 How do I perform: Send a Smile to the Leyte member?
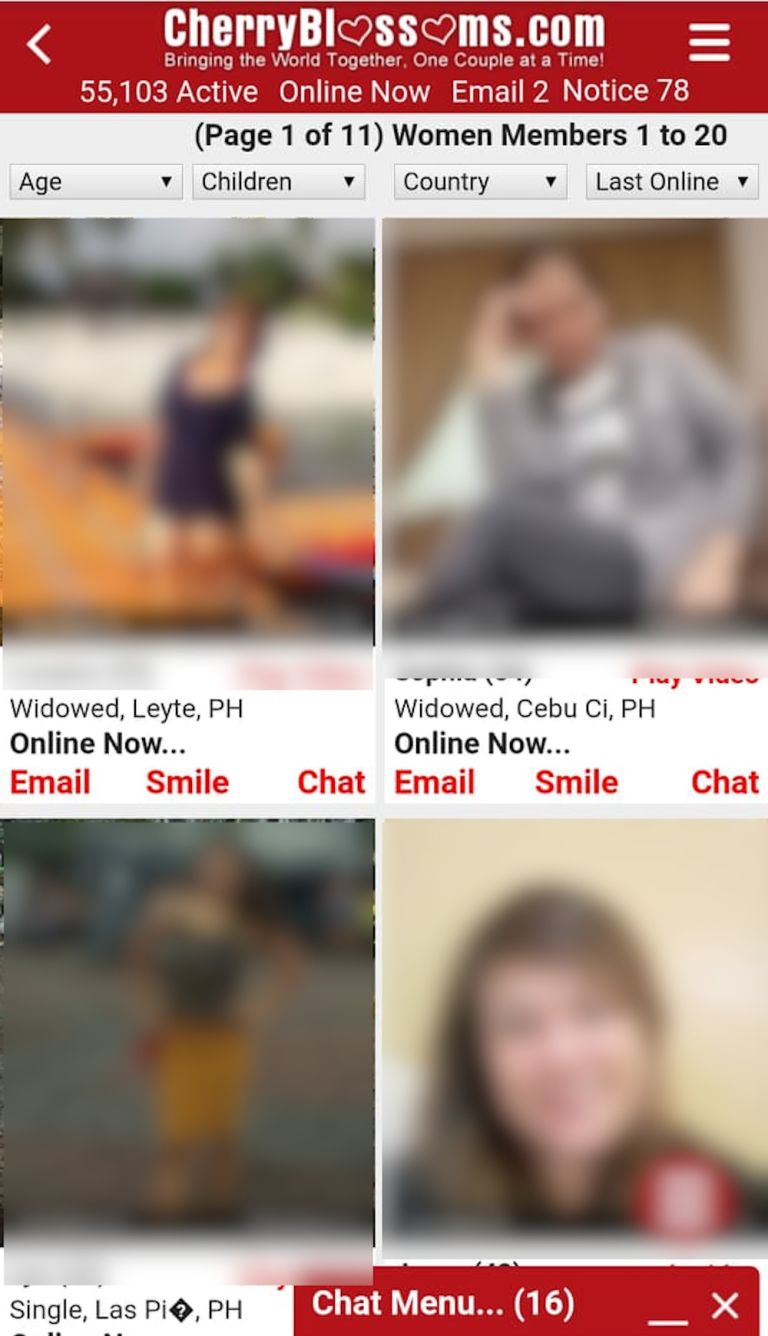click(187, 782)
